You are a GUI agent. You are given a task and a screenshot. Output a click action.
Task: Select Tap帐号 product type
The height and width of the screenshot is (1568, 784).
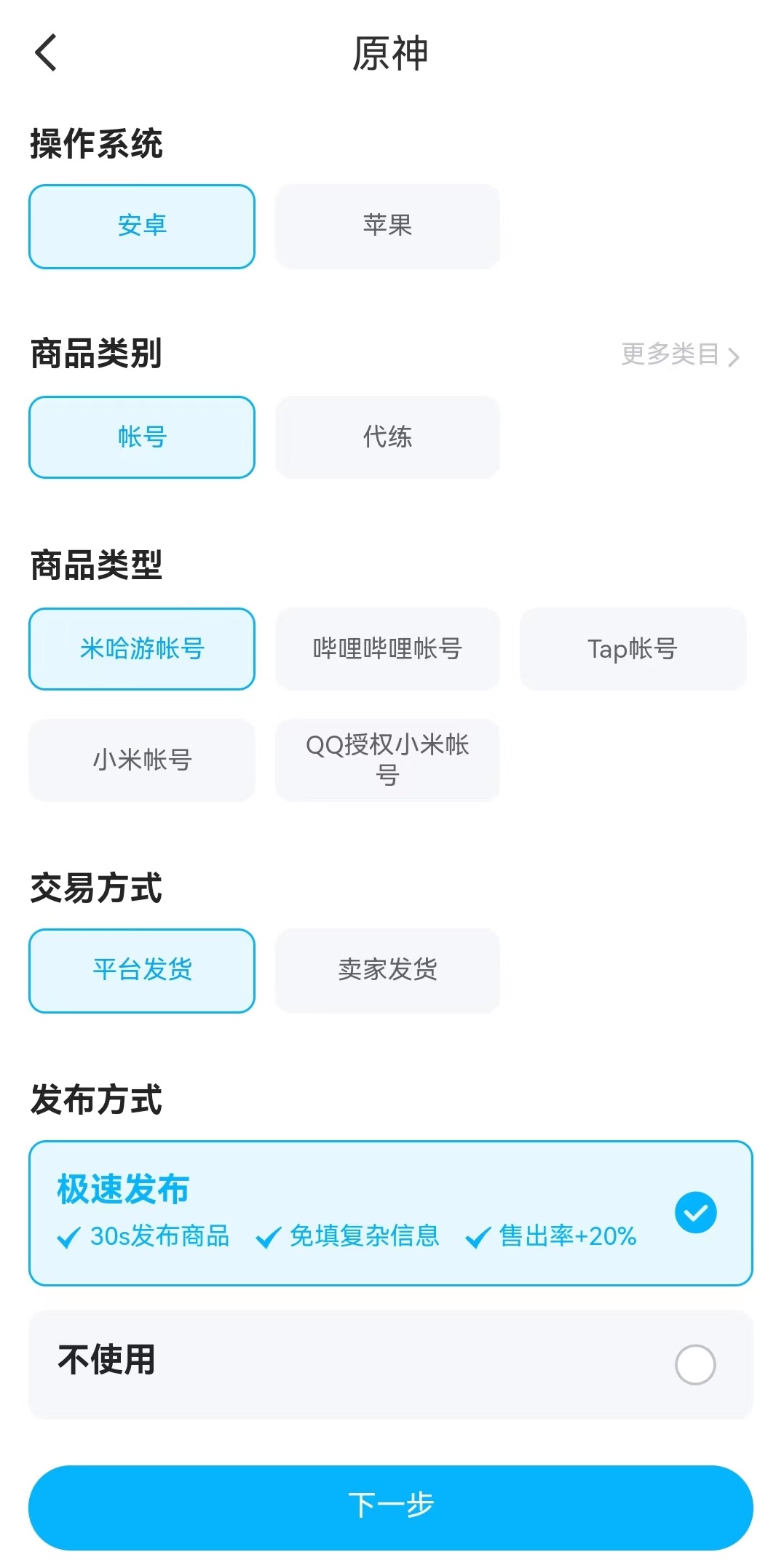tap(633, 649)
